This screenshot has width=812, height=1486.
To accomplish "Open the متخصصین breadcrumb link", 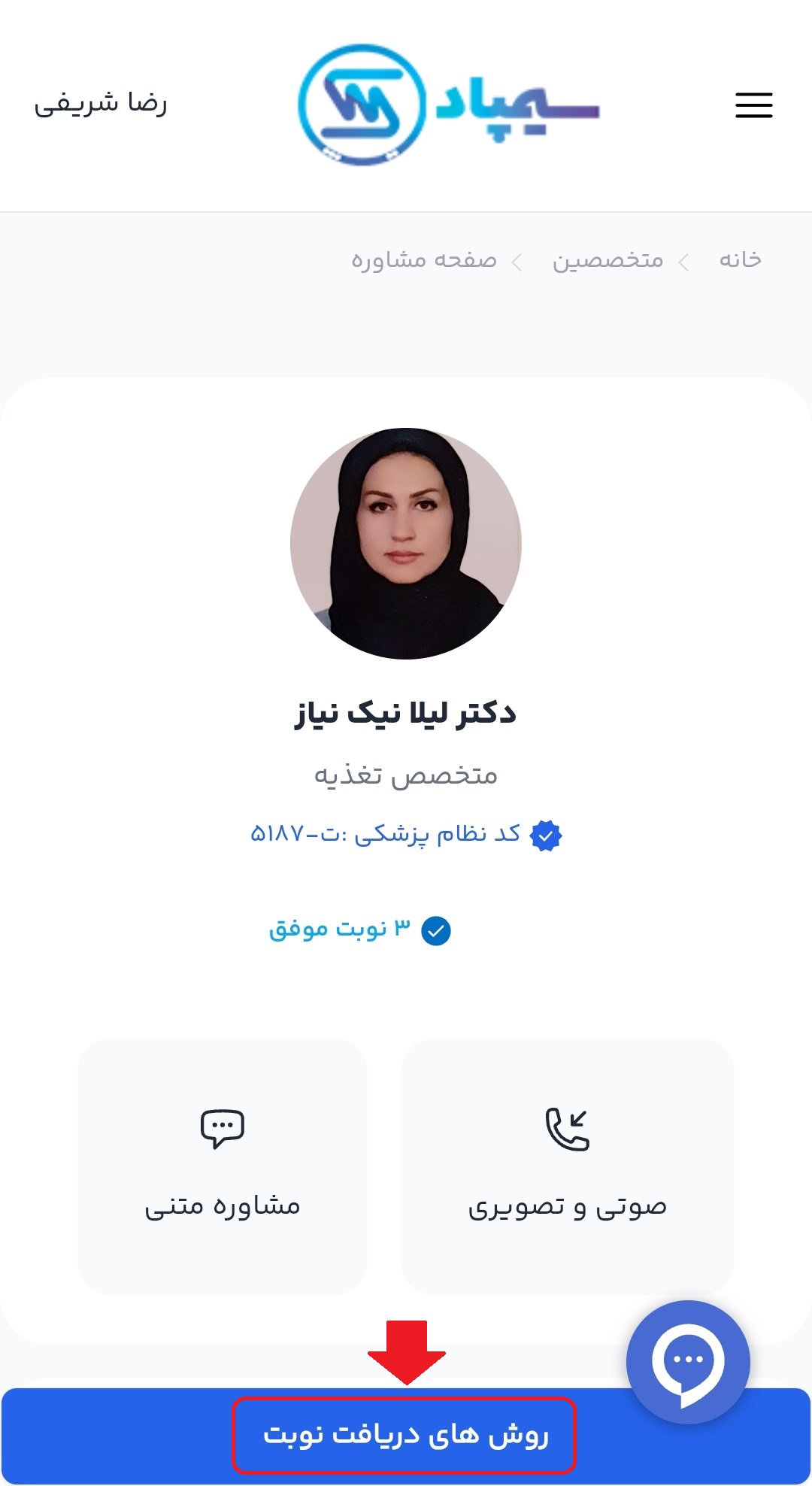I will click(x=607, y=260).
